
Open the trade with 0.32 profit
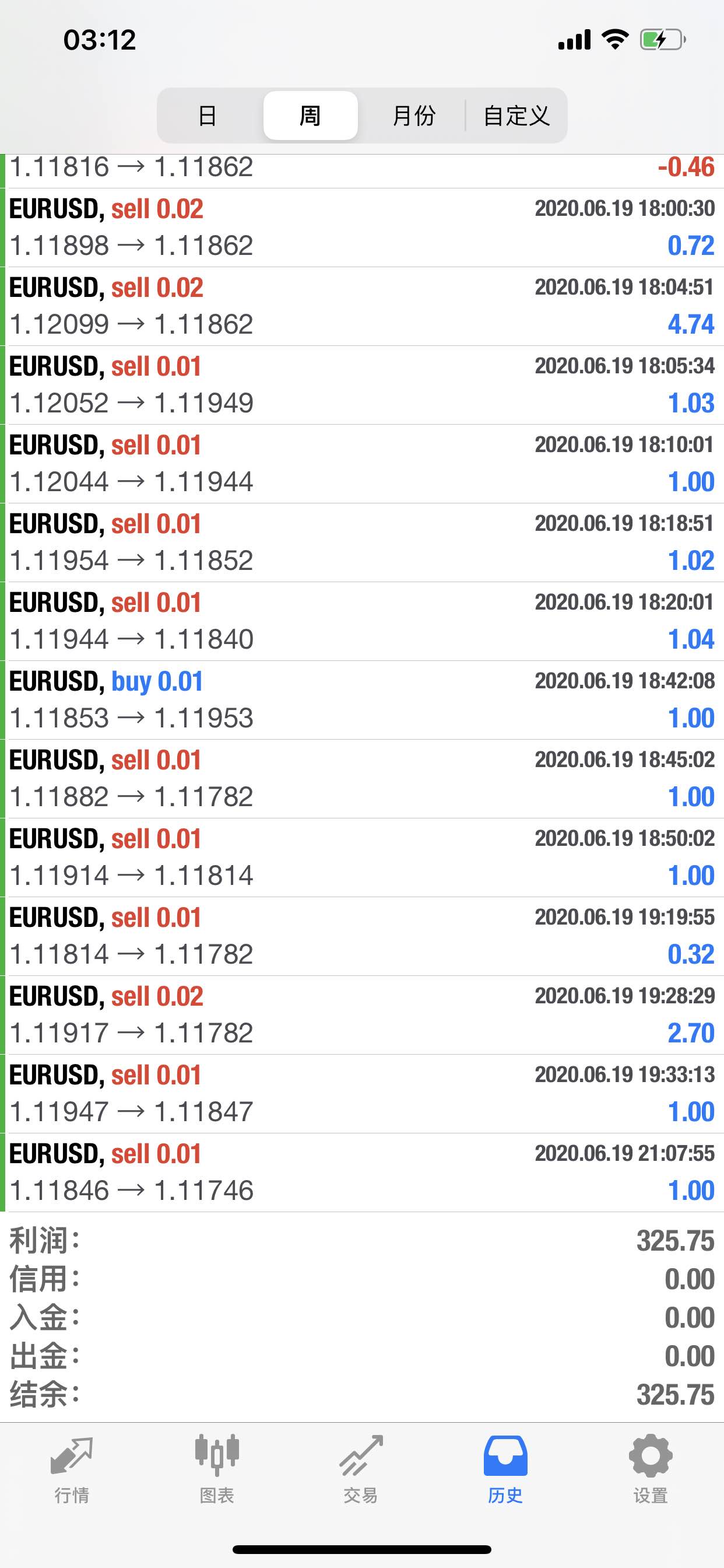click(362, 936)
